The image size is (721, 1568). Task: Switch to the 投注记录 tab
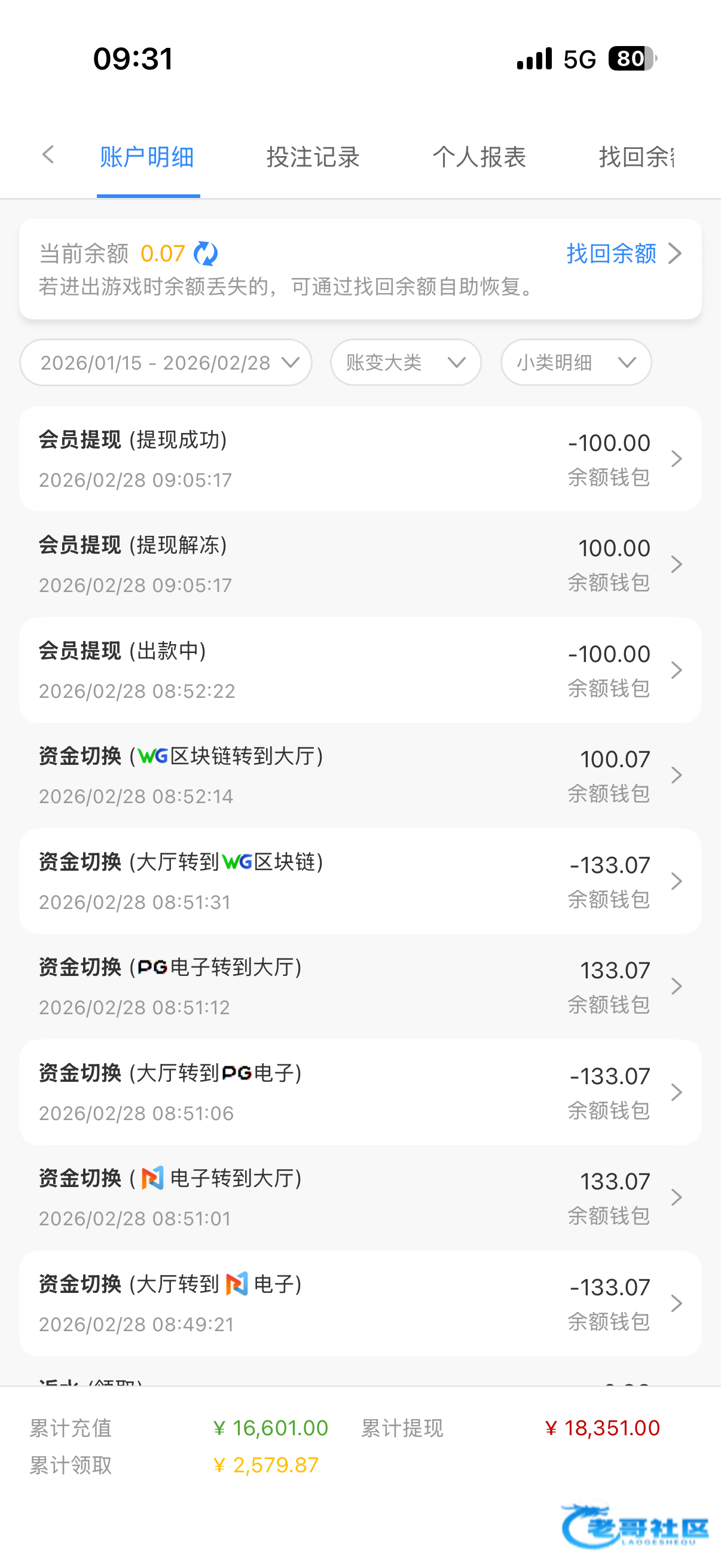(x=313, y=157)
